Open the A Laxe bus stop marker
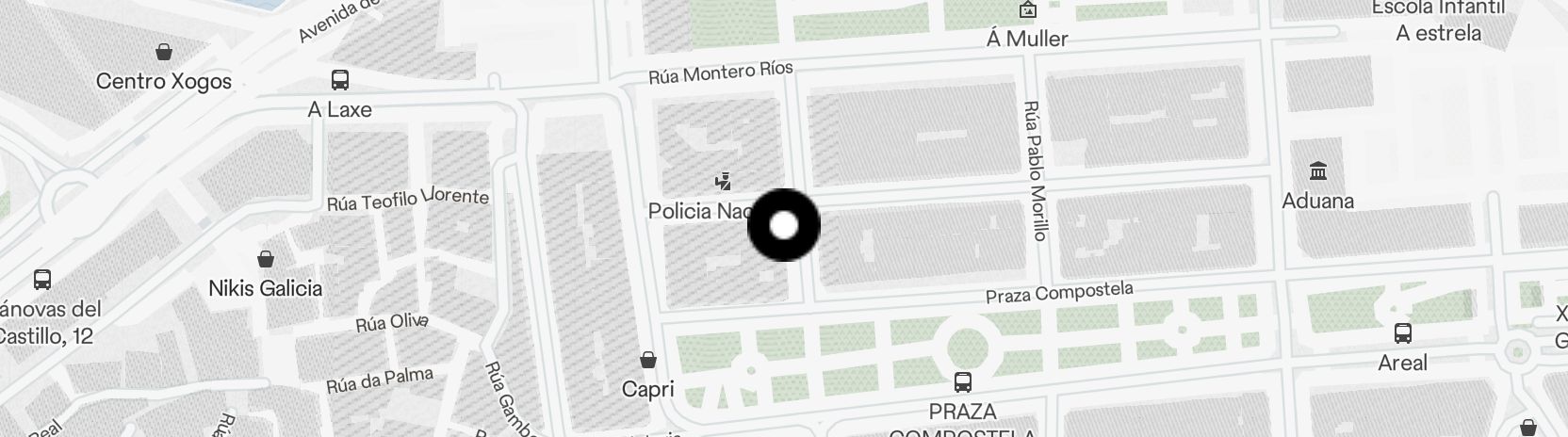The height and width of the screenshot is (437, 1568). coord(340,80)
